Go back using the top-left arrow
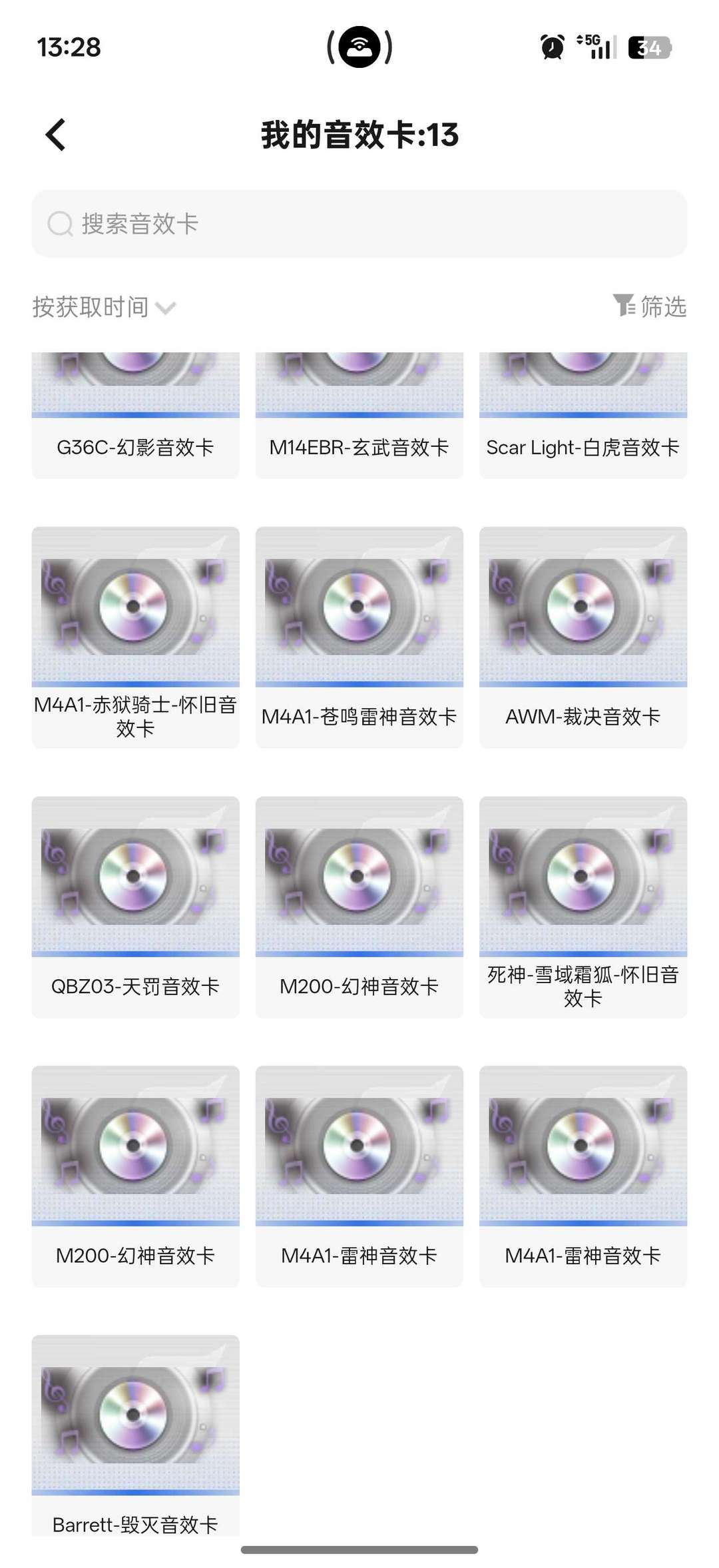The image size is (719, 1568). point(56,135)
